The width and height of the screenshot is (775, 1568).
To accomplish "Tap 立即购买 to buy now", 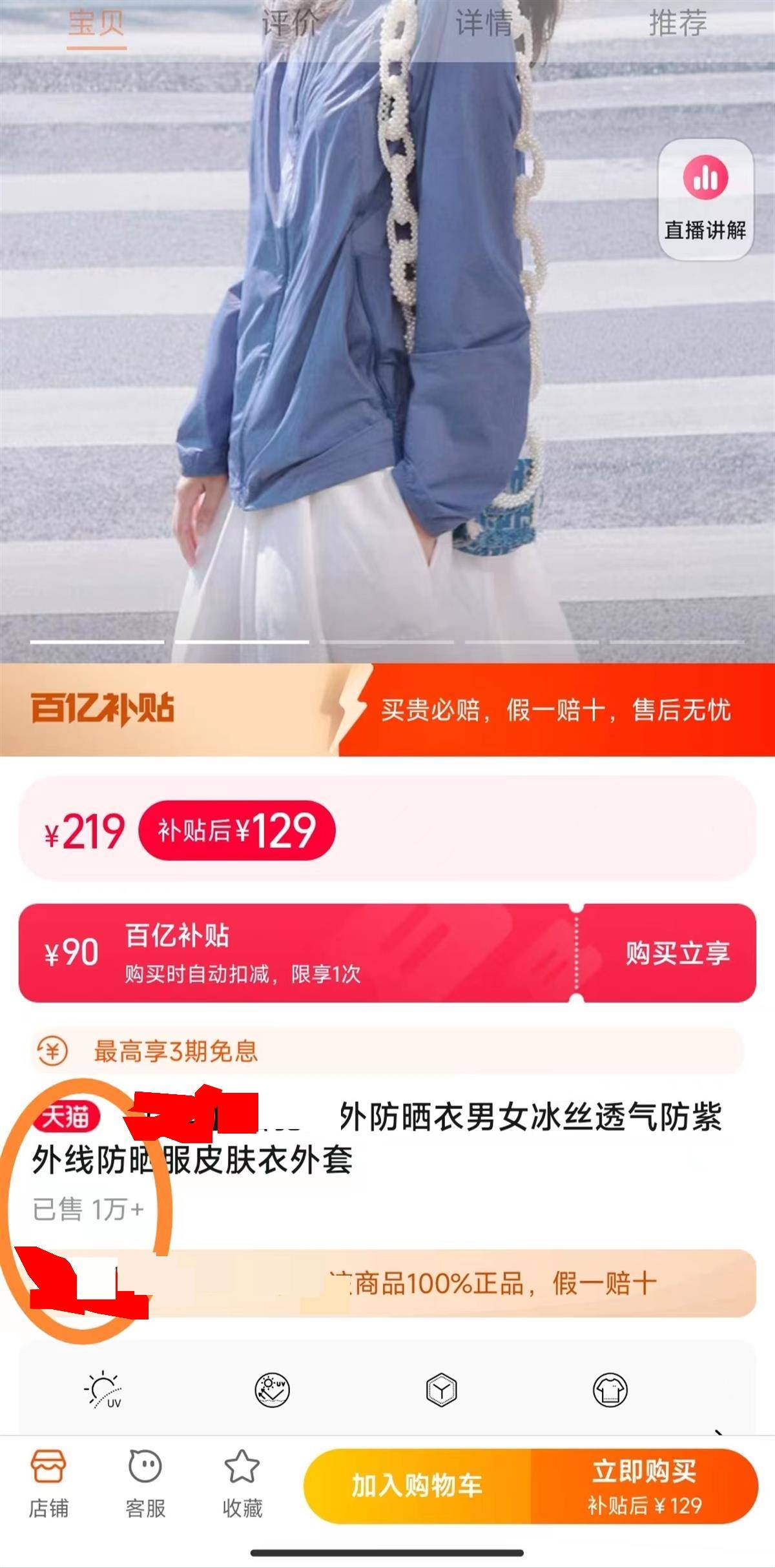I will (644, 1485).
